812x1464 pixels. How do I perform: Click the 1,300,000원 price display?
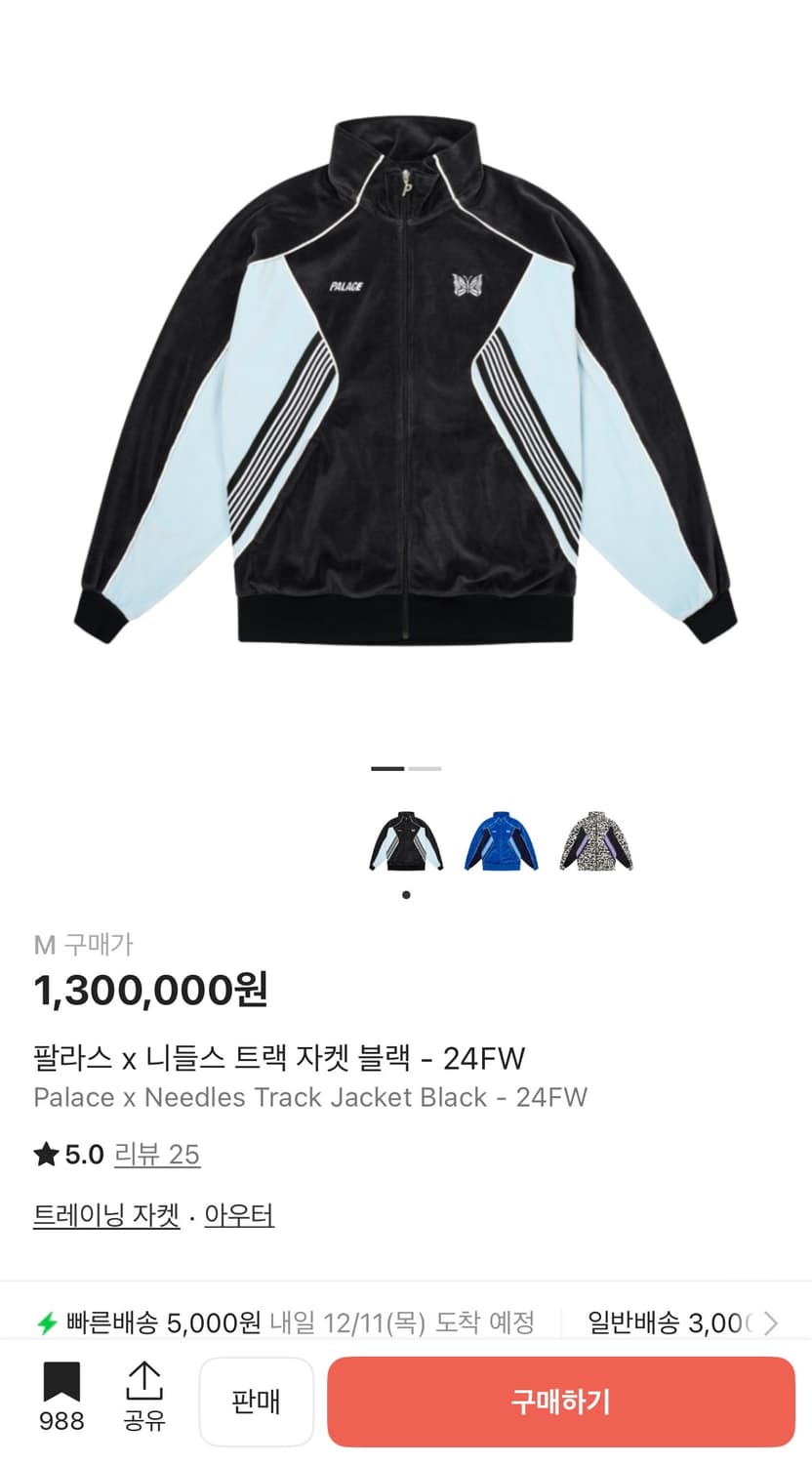tap(154, 992)
